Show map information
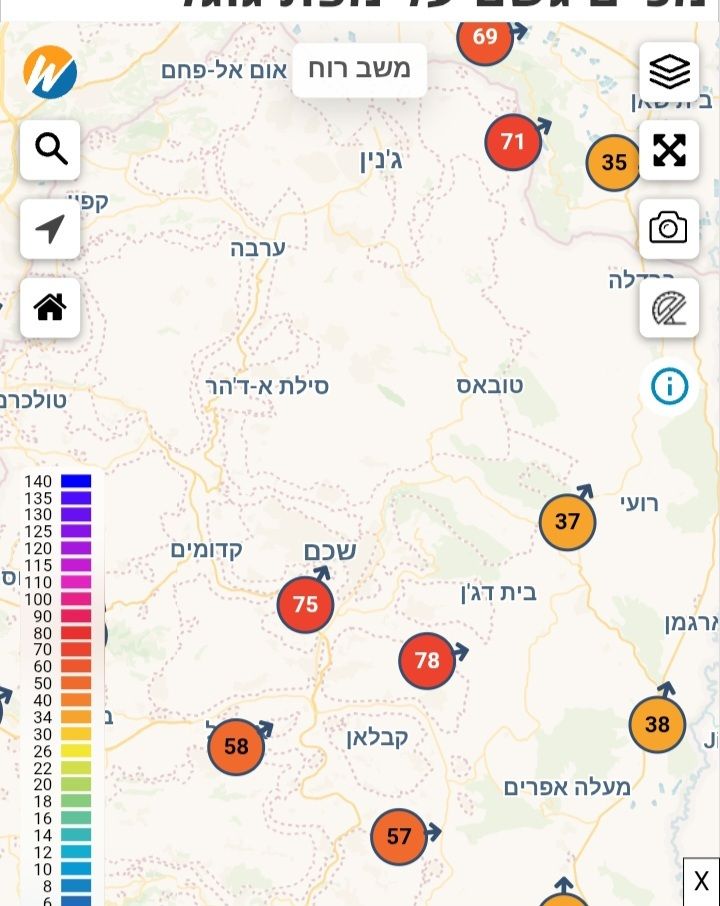 point(669,385)
